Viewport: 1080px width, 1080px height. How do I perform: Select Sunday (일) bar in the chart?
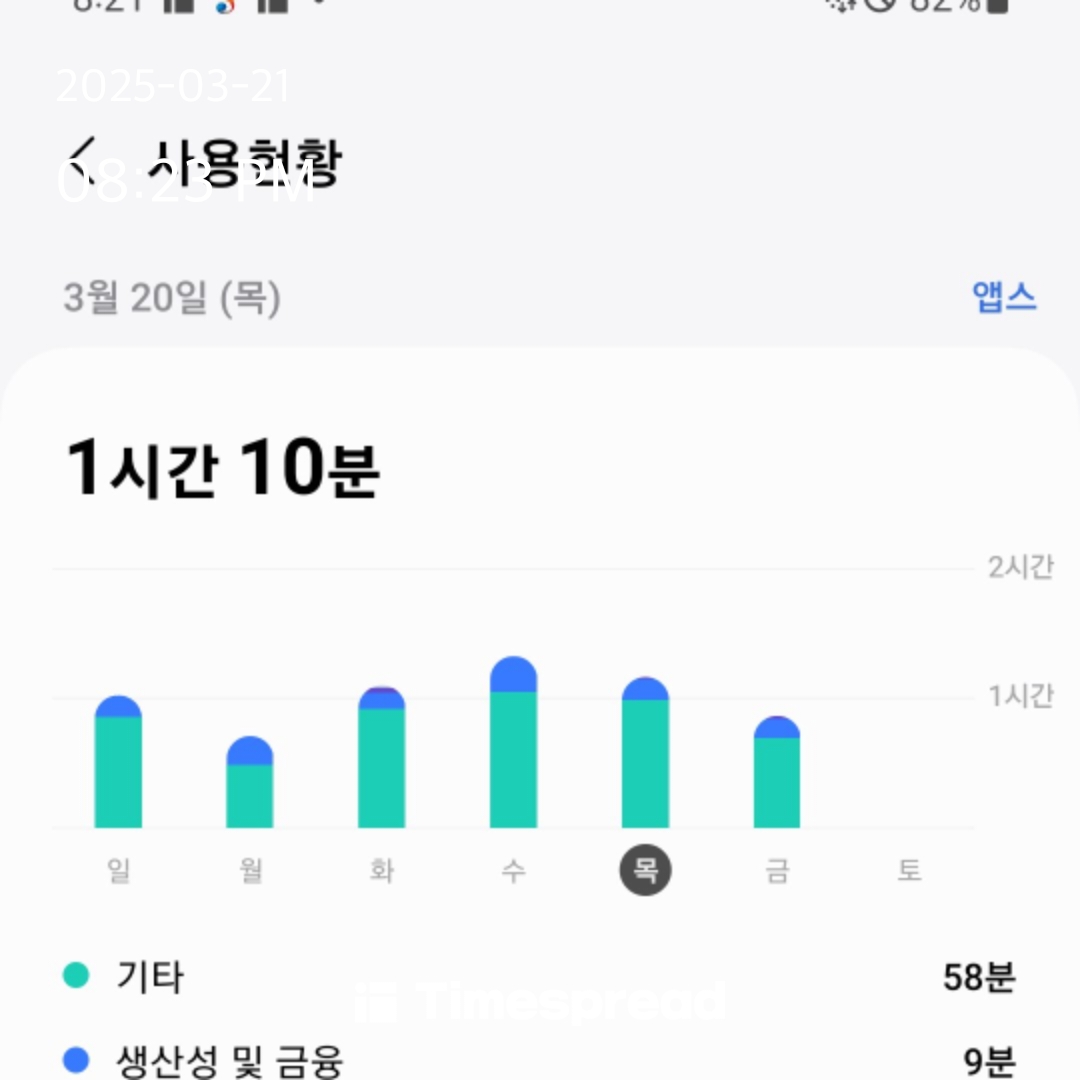pyautogui.click(x=118, y=765)
